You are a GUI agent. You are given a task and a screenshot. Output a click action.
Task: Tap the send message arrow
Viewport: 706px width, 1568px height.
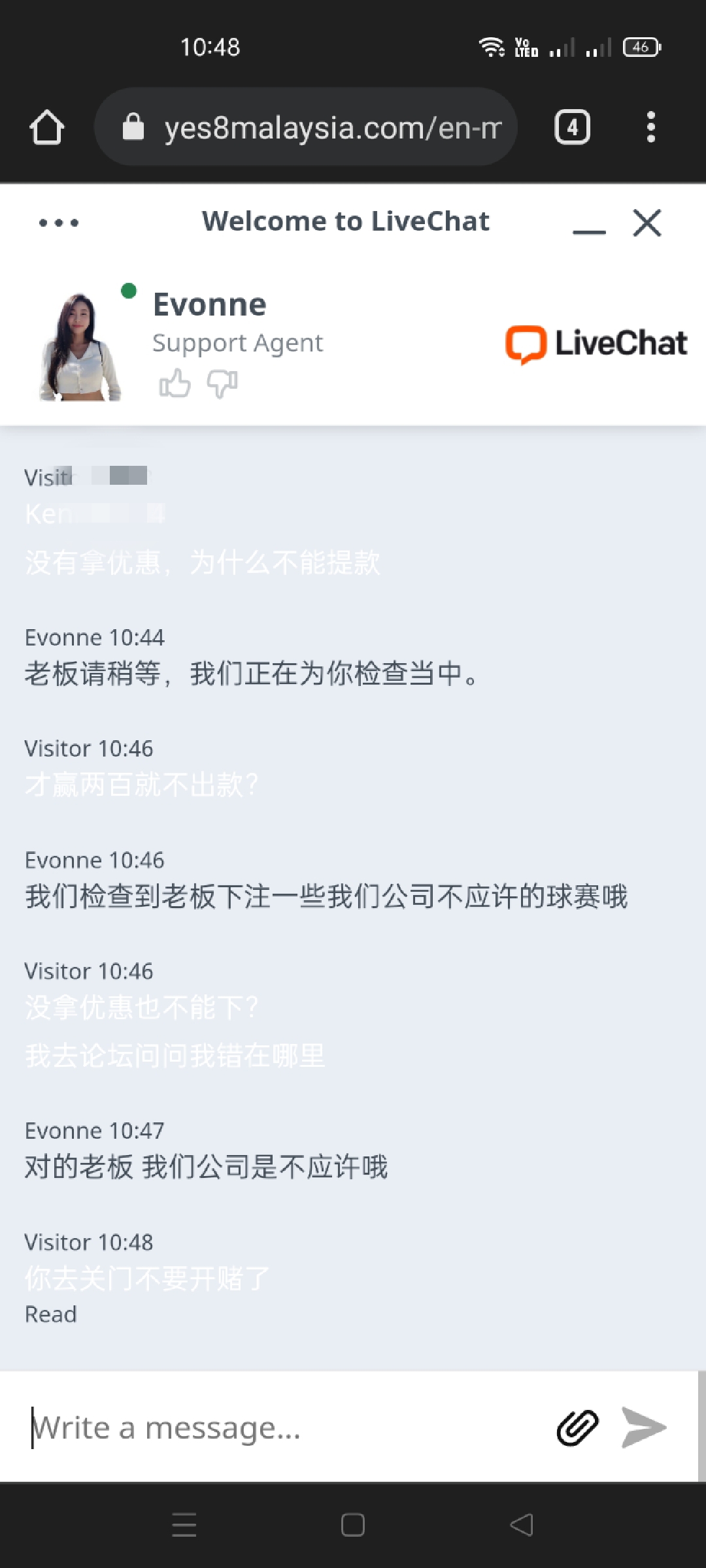644,1426
